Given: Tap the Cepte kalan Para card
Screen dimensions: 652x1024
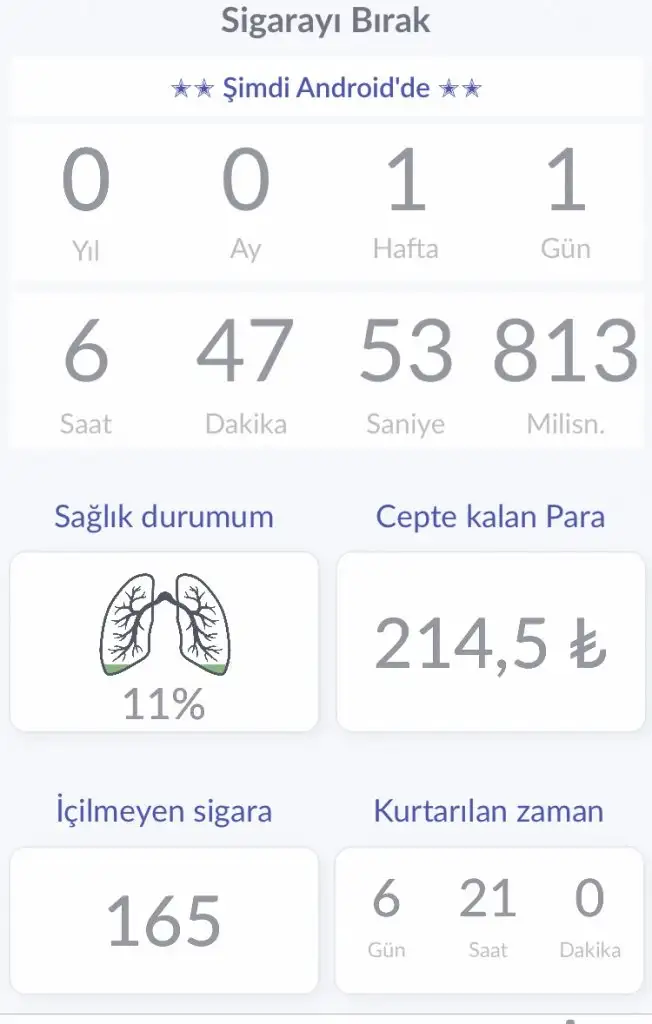Looking at the screenshot, I should (490, 642).
